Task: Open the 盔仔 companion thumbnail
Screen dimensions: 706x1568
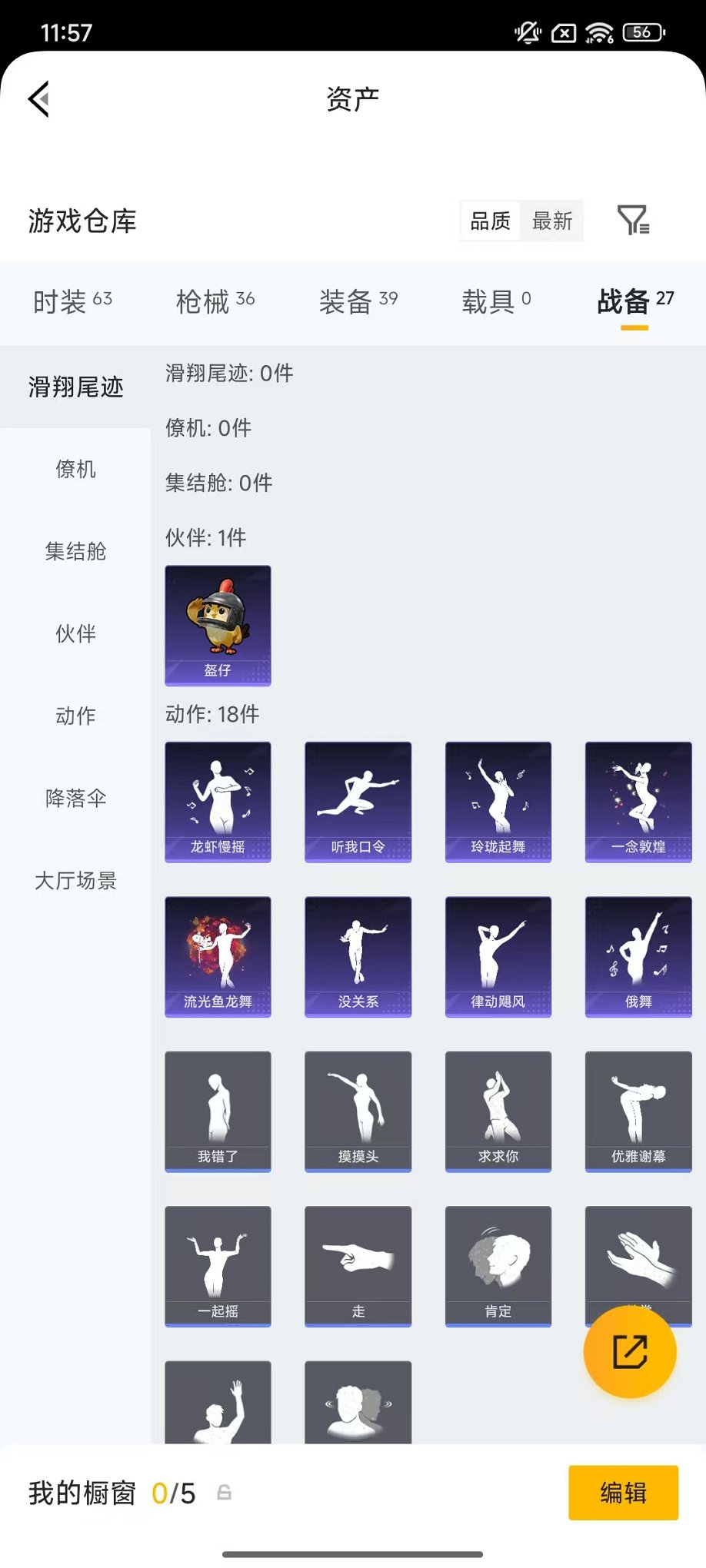Action: pyautogui.click(x=218, y=626)
